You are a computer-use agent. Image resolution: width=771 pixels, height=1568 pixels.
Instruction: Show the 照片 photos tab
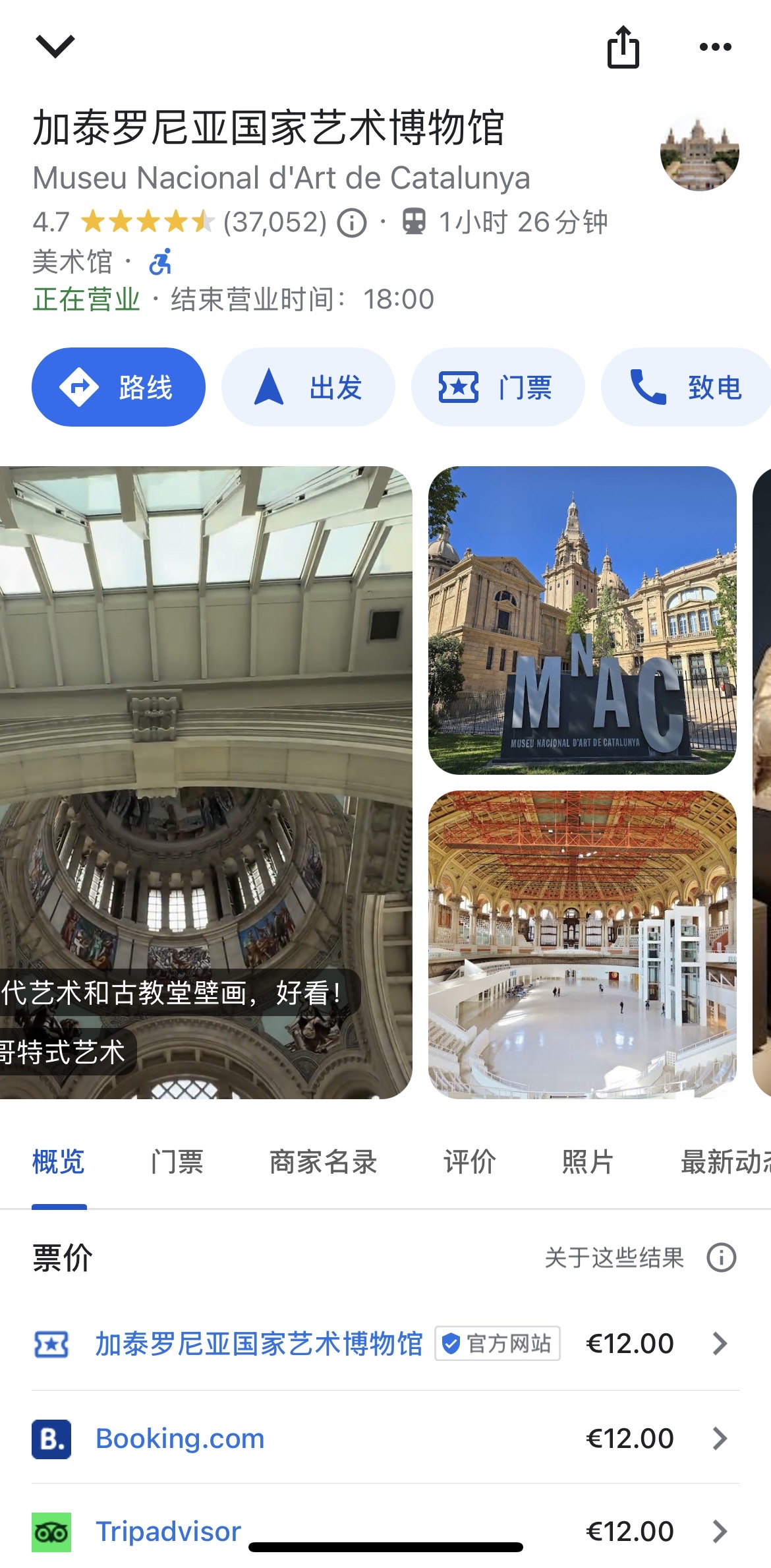click(x=587, y=1162)
